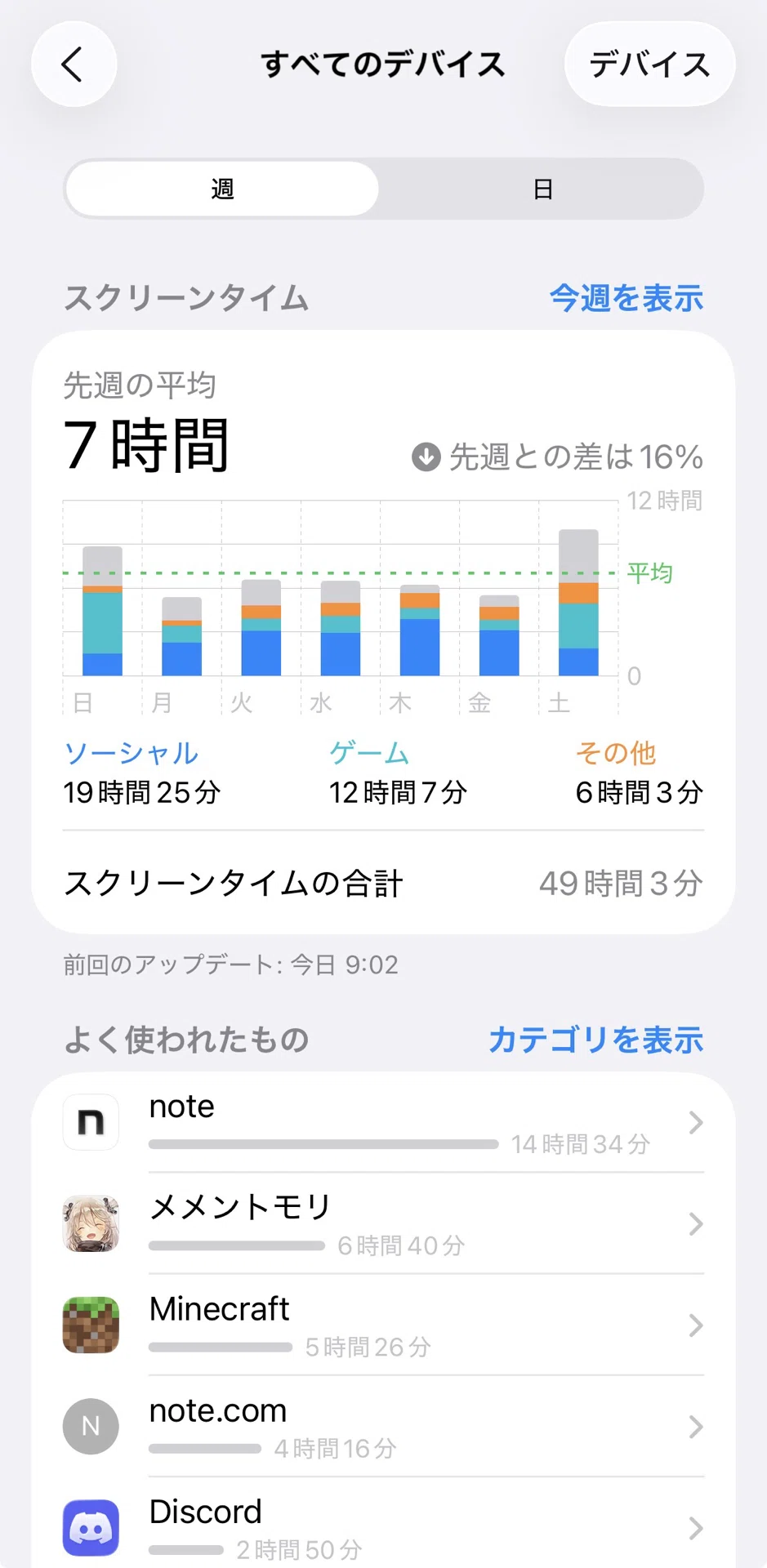Open usage details for Discord
The height and width of the screenshot is (1568, 767).
click(383, 1524)
